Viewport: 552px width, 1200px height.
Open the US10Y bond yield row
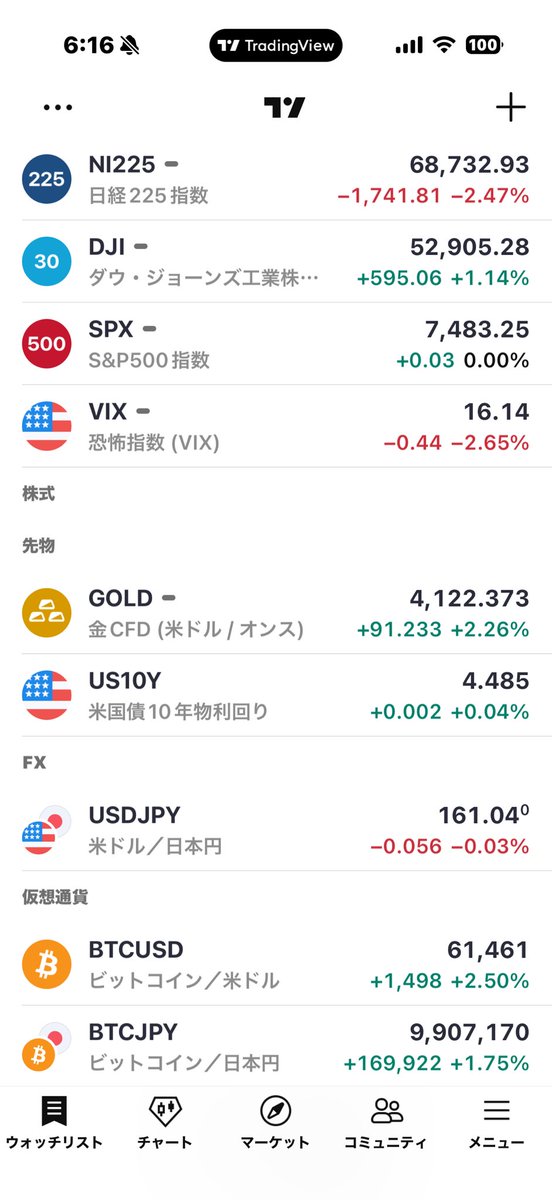tap(276, 696)
